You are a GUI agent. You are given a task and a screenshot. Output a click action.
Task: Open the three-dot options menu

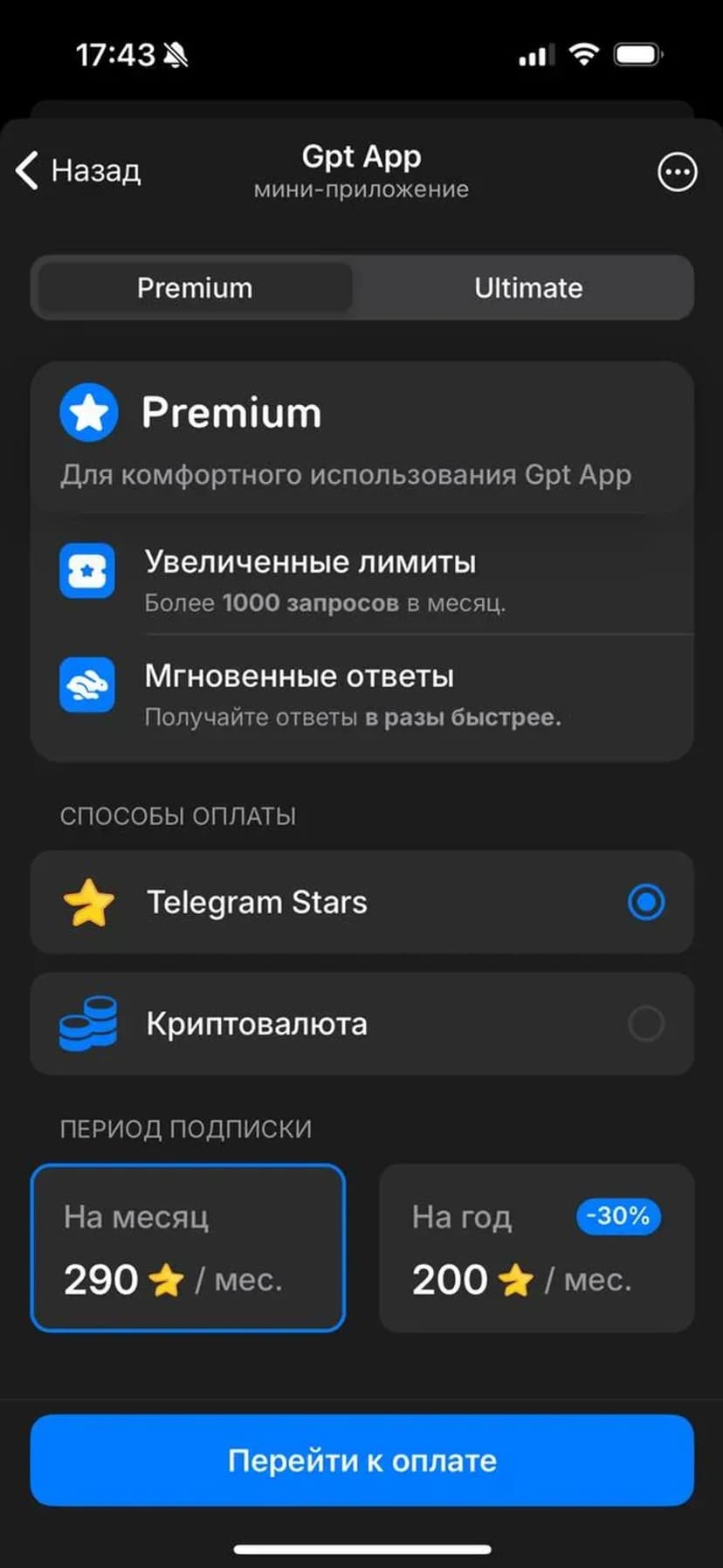point(677,172)
